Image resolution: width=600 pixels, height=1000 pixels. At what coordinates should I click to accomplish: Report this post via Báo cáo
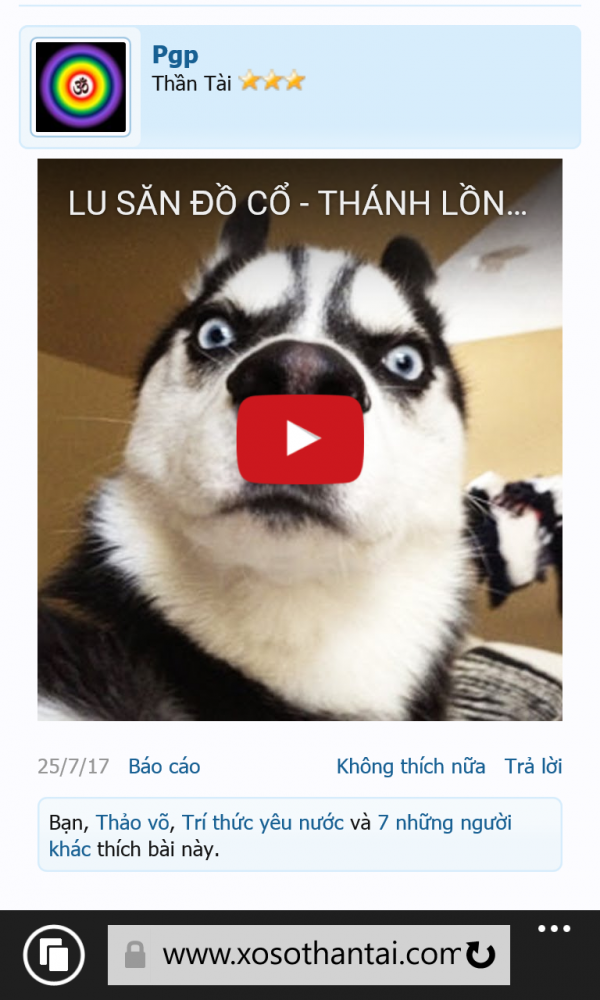click(x=164, y=767)
